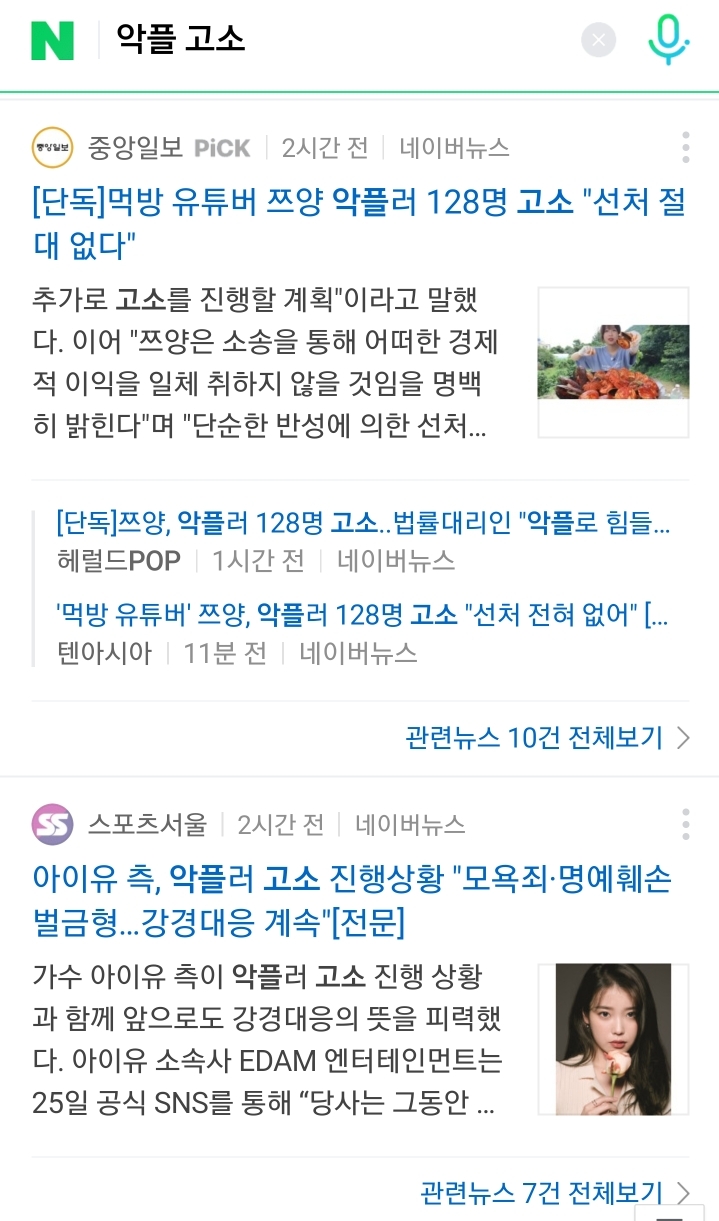Clear the search query text
The width and height of the screenshot is (719, 1221).
[x=598, y=41]
